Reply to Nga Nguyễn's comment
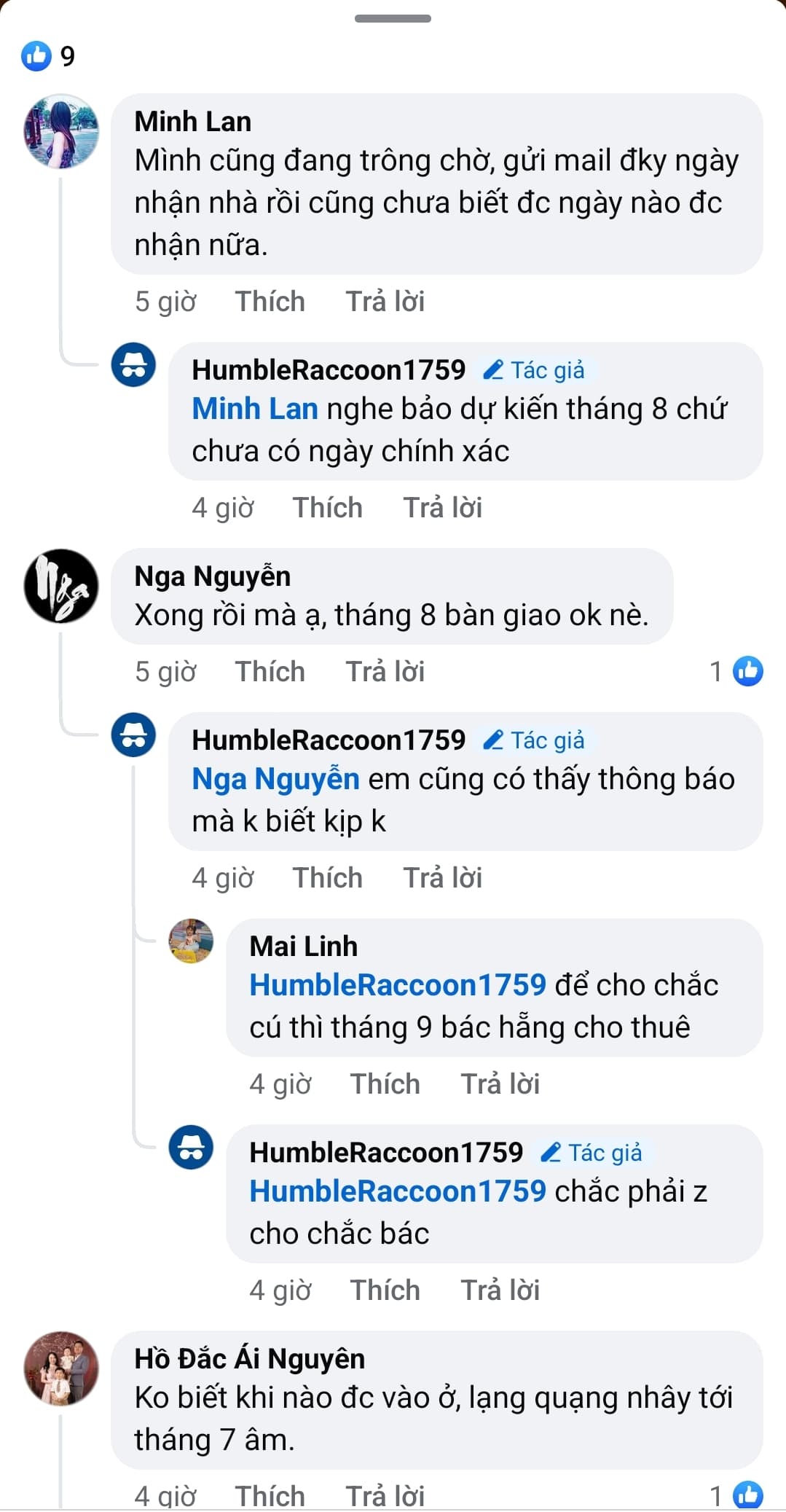The image size is (786, 1512). coord(385,672)
